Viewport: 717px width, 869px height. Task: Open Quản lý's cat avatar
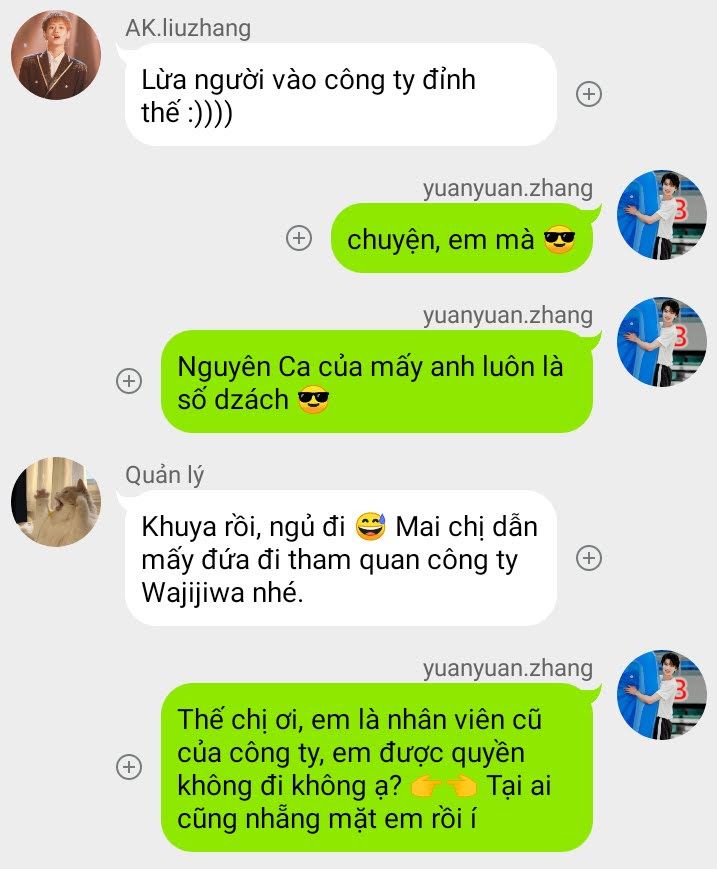coord(56,502)
